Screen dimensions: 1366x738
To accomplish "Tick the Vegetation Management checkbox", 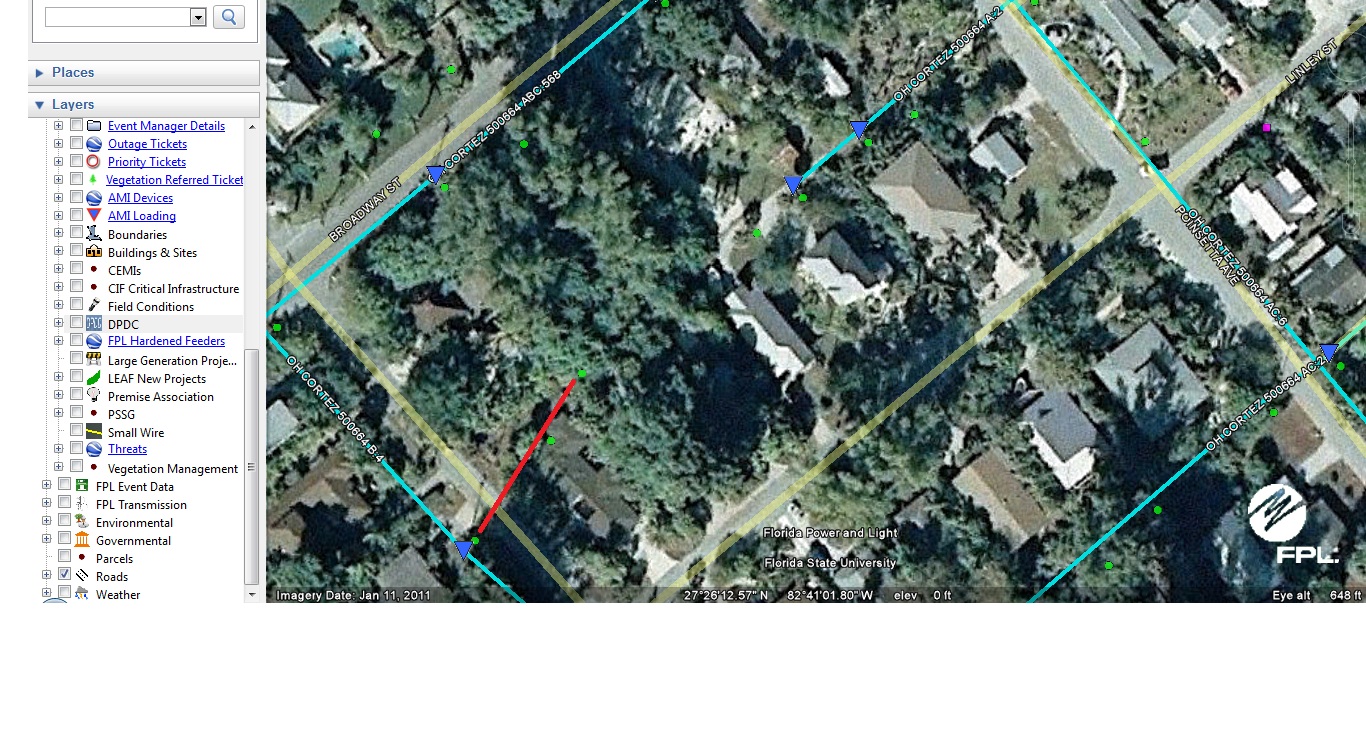I will pyautogui.click(x=76, y=468).
